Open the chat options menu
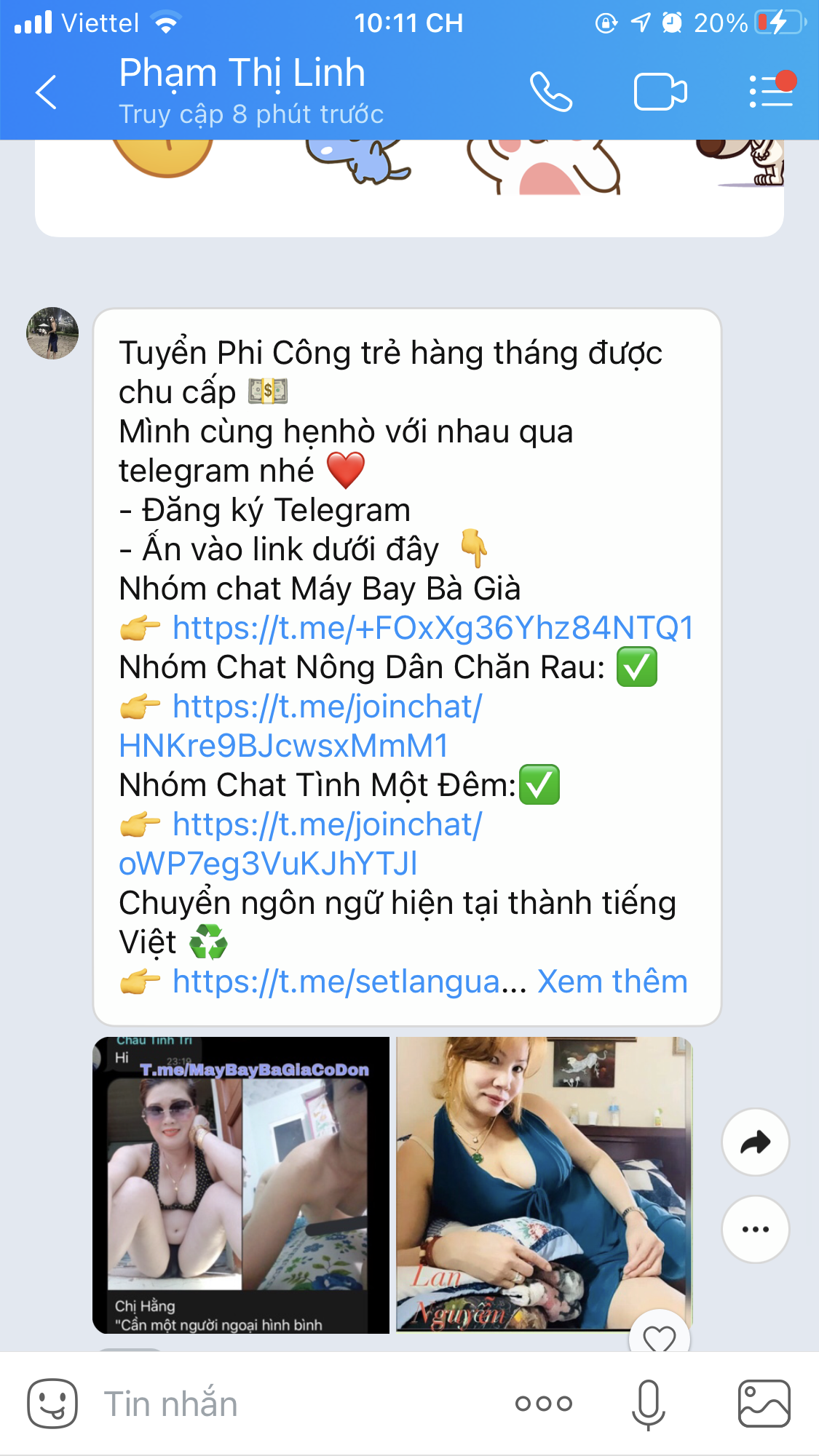The image size is (819, 1456). [772, 90]
